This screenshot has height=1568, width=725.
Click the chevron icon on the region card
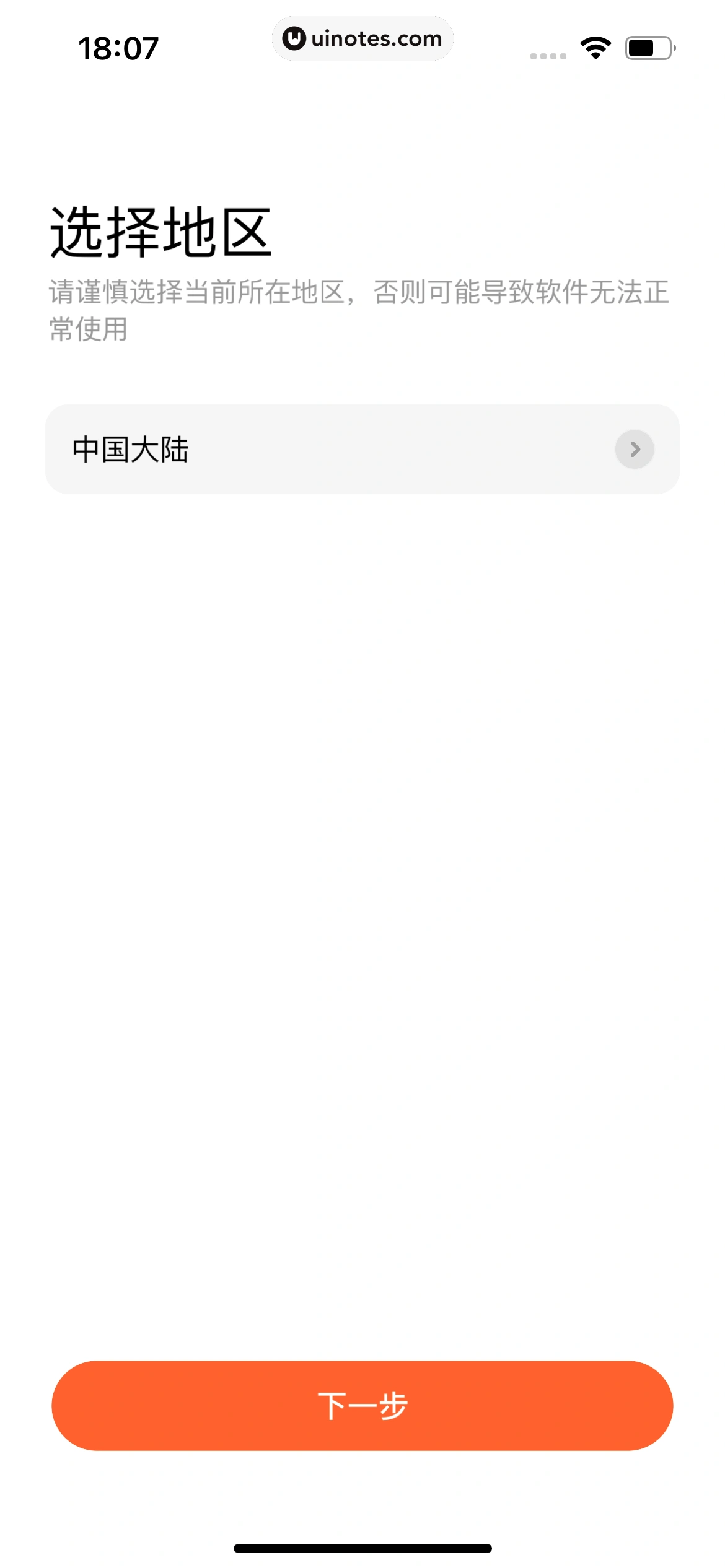pyautogui.click(x=635, y=449)
